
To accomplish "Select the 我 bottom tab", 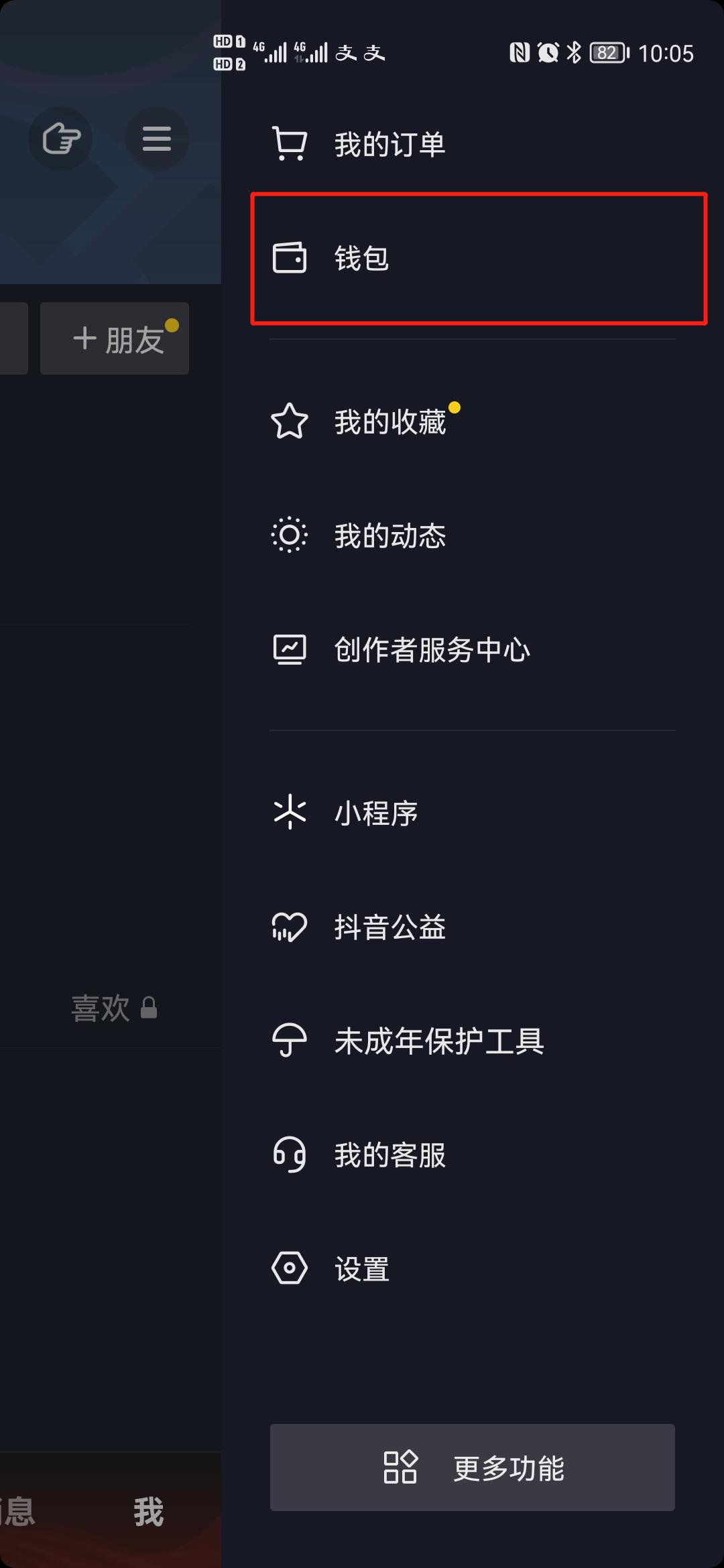I will pos(148,1512).
